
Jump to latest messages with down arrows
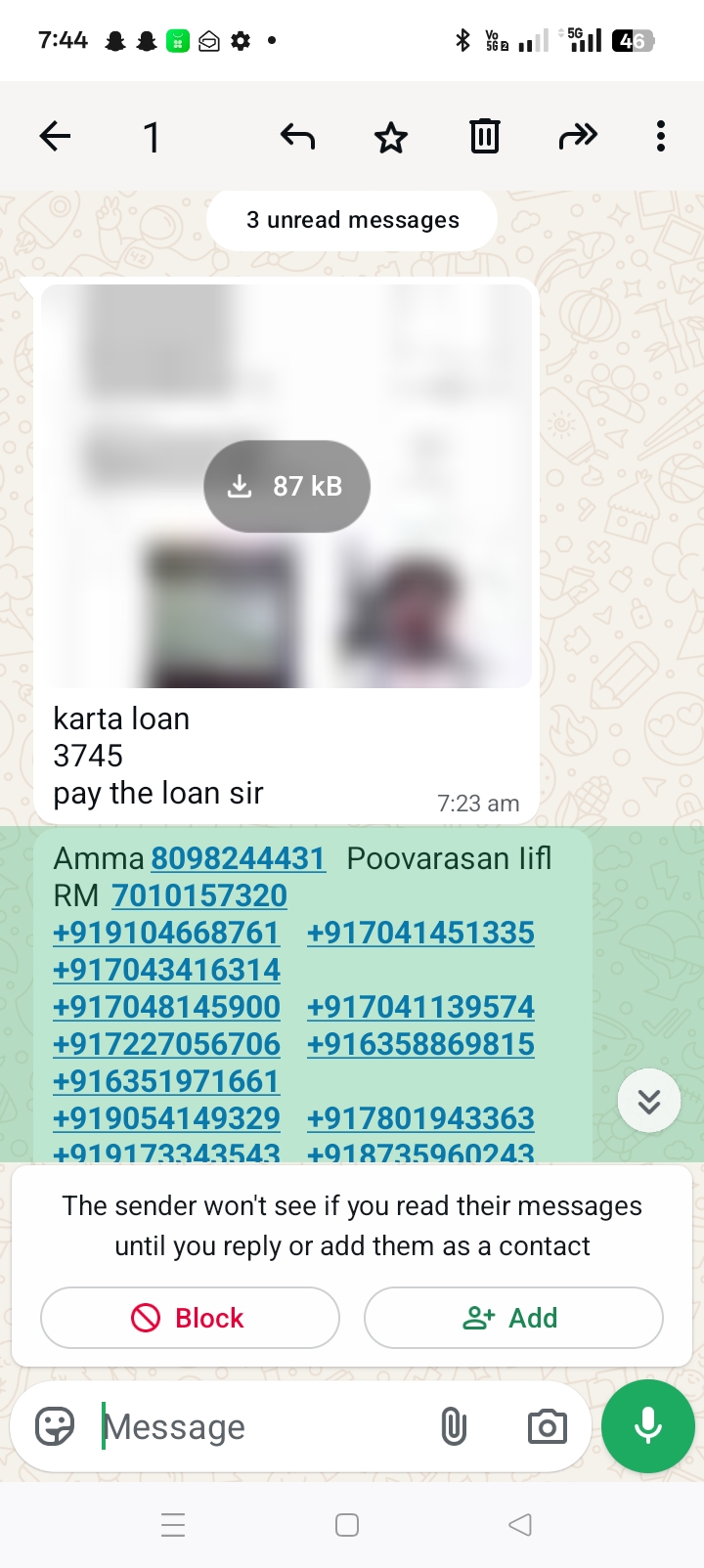click(x=648, y=1101)
